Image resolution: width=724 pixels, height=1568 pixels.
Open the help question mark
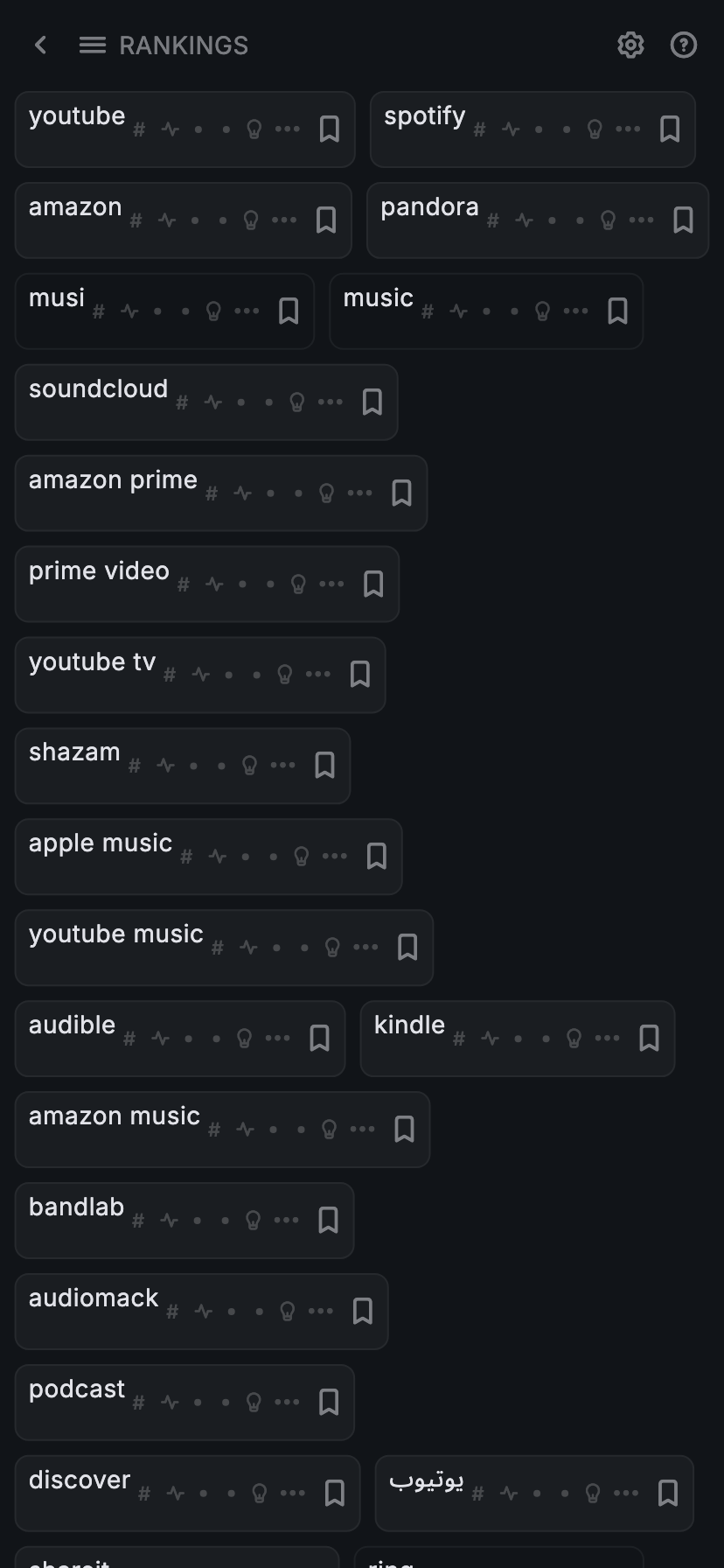tap(683, 45)
